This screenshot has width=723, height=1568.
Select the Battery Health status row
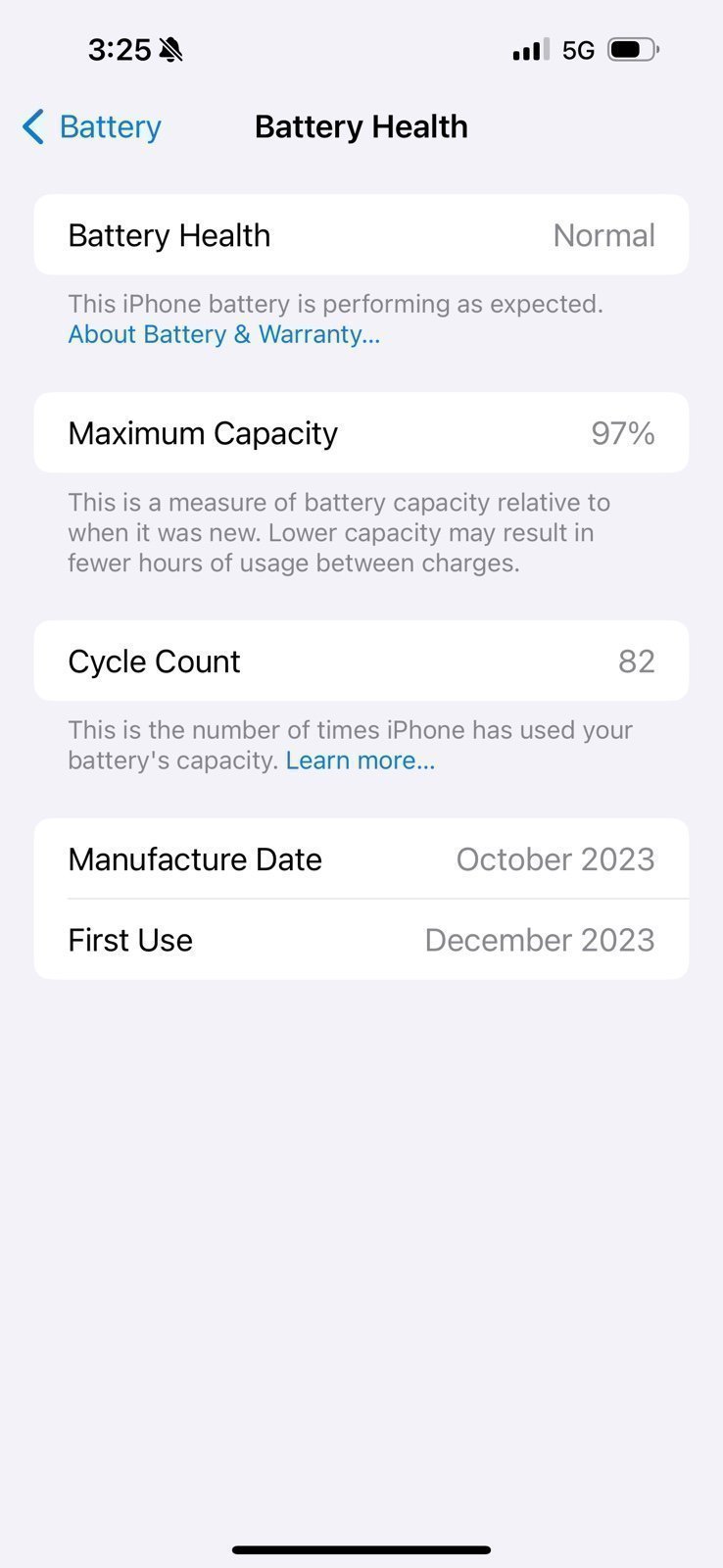coord(361,235)
